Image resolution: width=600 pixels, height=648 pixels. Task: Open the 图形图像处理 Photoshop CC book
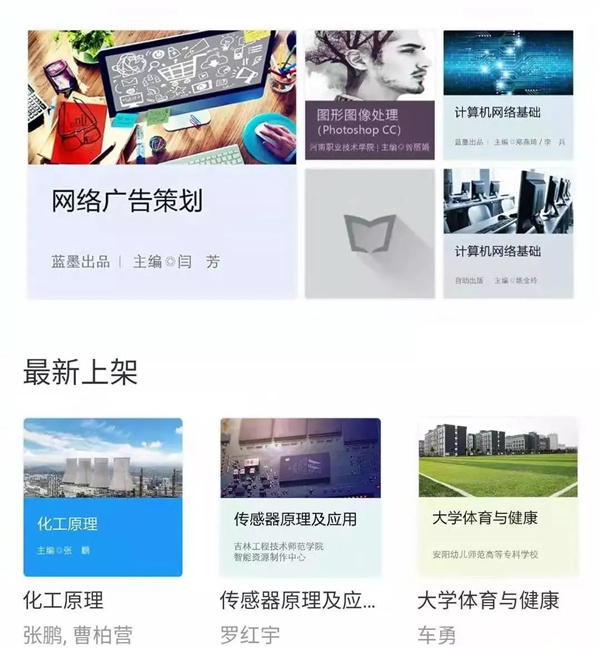click(x=370, y=95)
